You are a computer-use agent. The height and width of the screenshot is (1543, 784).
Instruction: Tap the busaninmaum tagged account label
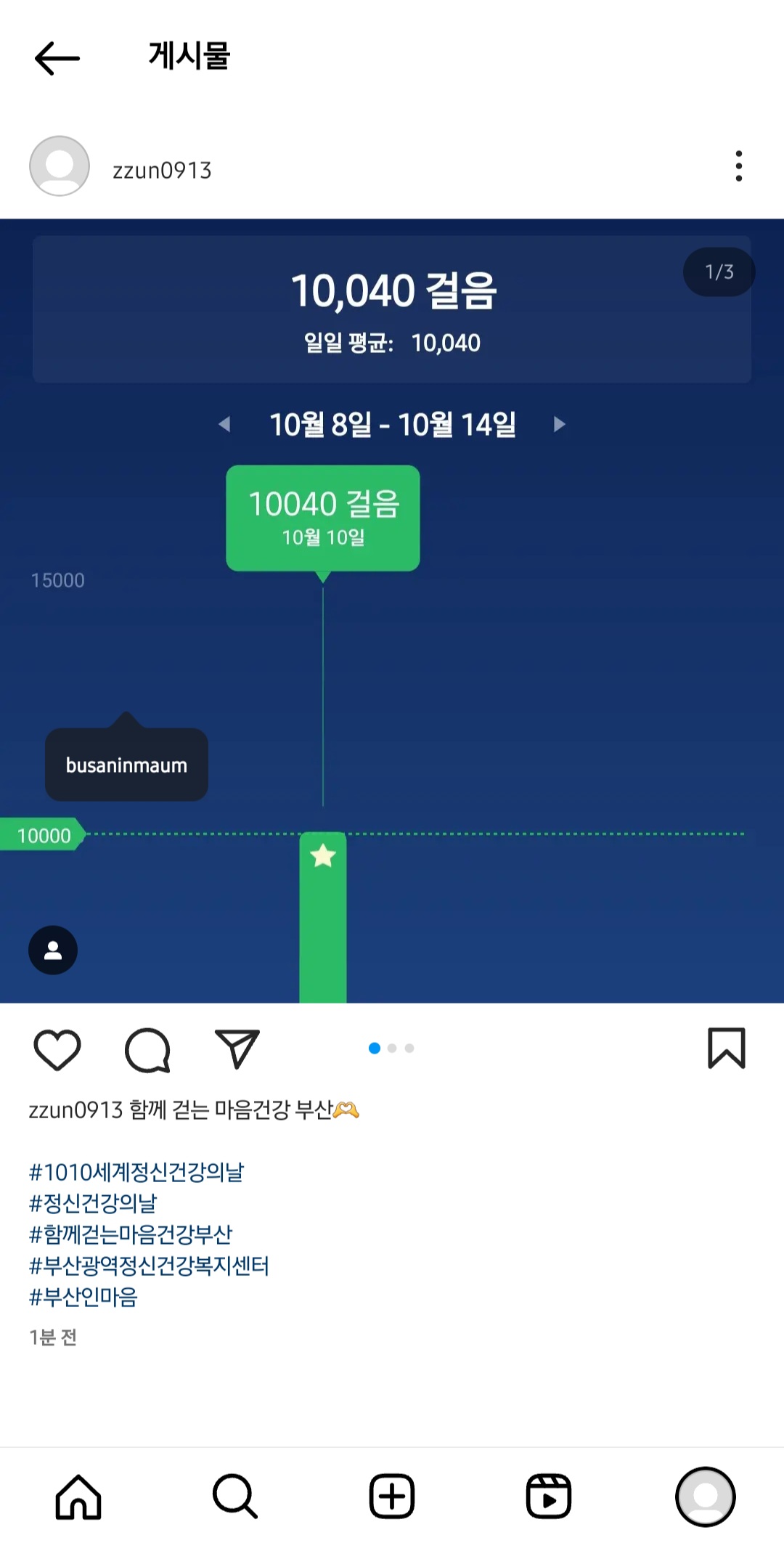[126, 765]
